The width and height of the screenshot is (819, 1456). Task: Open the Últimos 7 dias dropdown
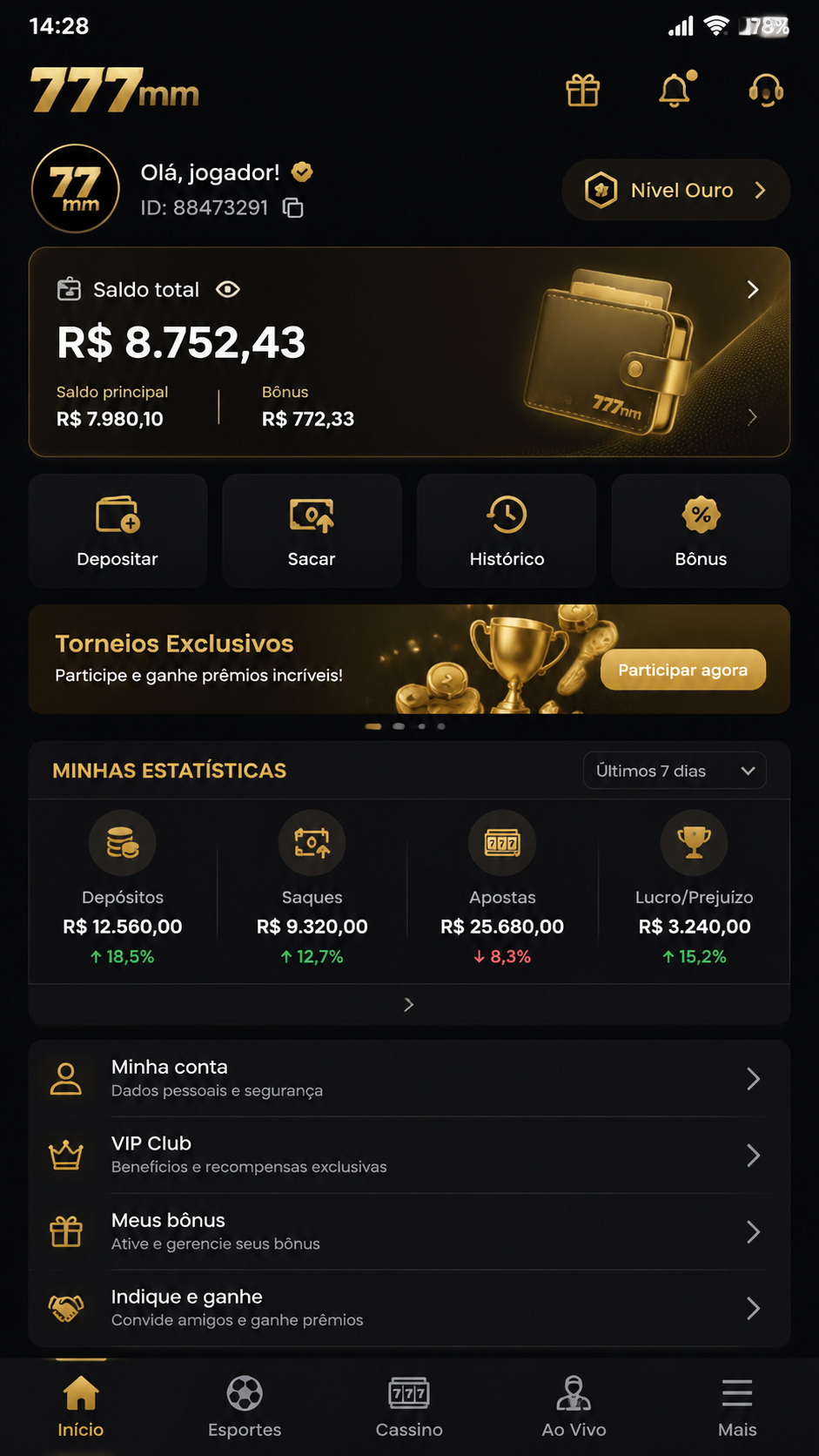675,771
